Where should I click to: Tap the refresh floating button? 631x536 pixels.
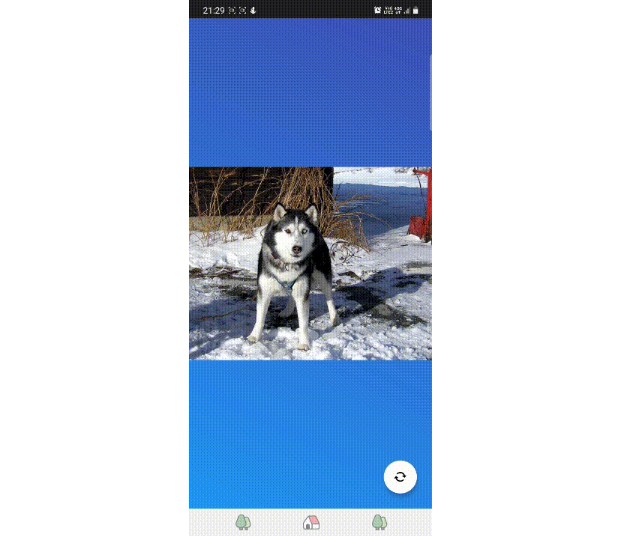pos(400,477)
